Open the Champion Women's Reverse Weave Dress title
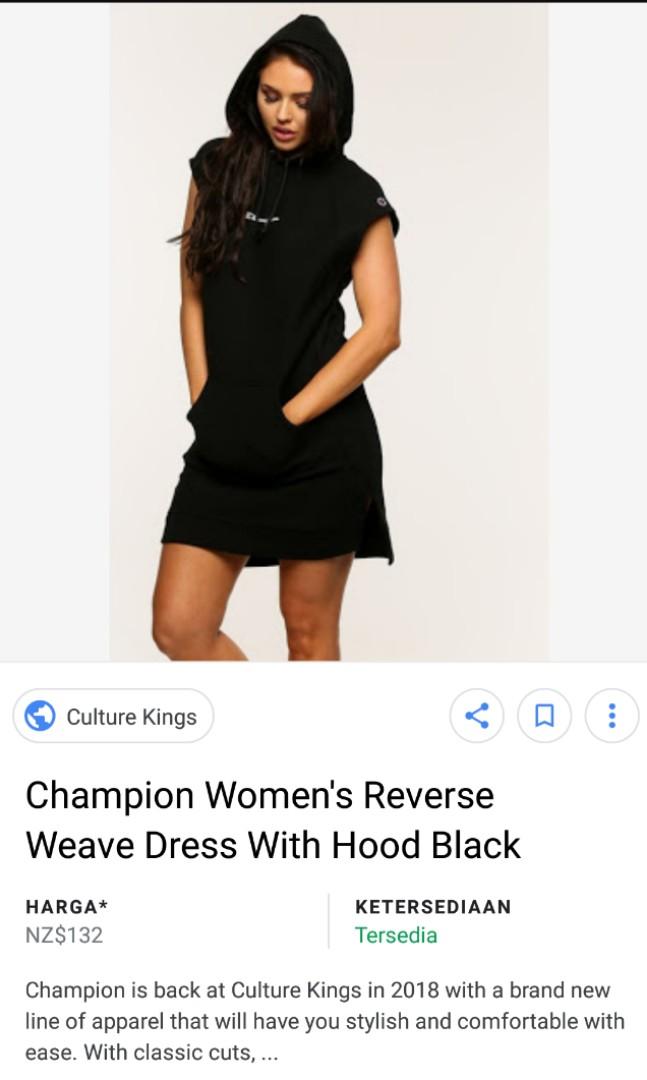The height and width of the screenshot is (1080, 647). coord(273,820)
